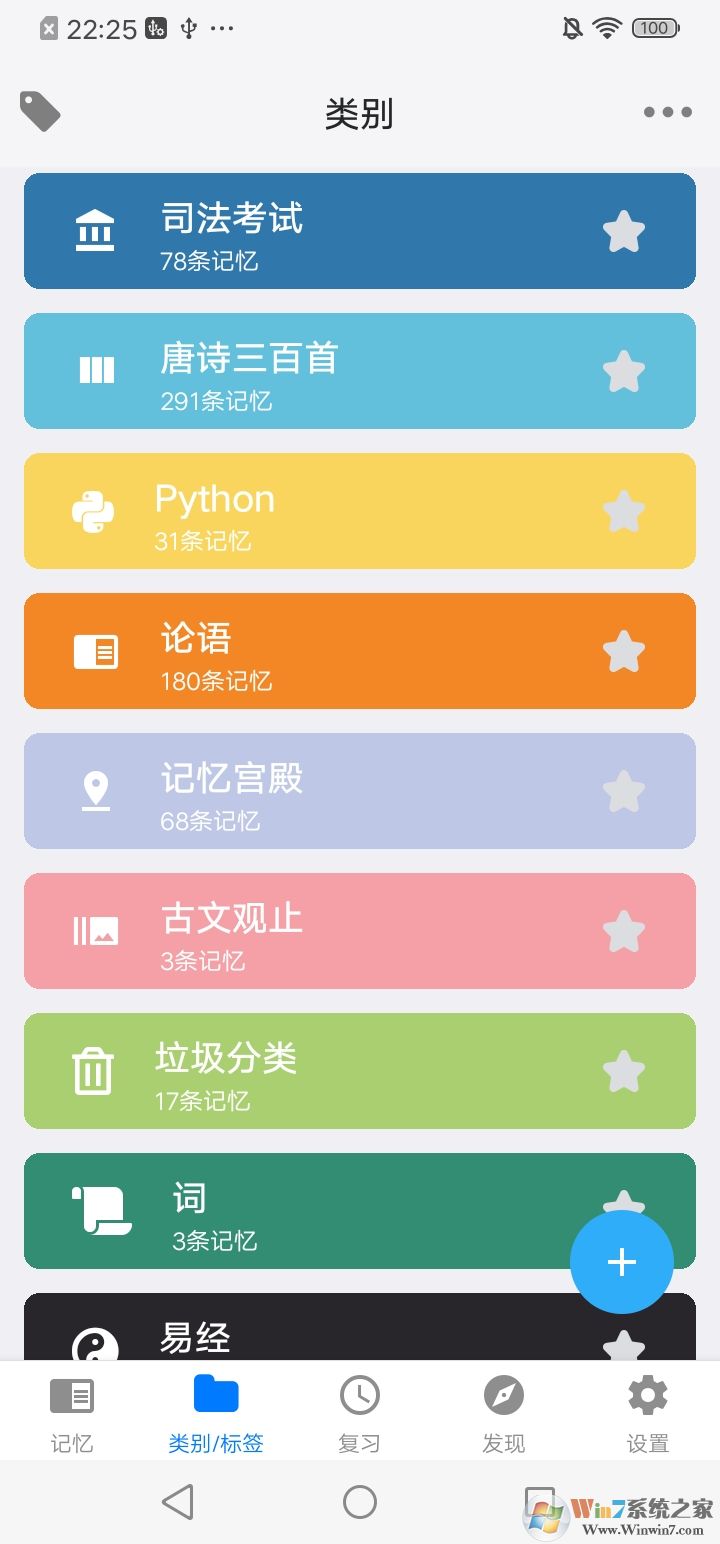Favorite the 司法考试 category star

(x=624, y=230)
